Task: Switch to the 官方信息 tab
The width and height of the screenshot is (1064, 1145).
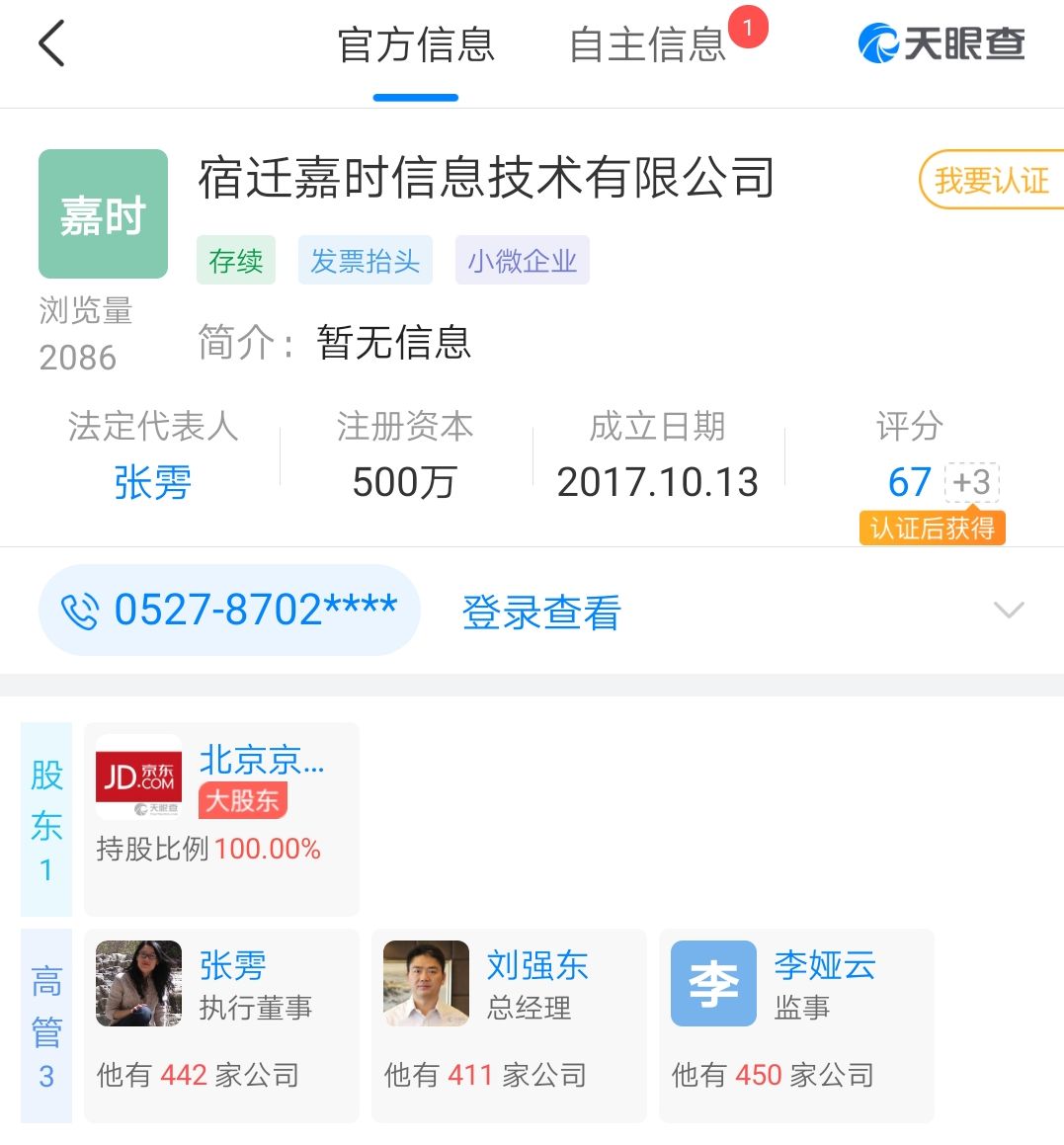Action: (x=416, y=46)
